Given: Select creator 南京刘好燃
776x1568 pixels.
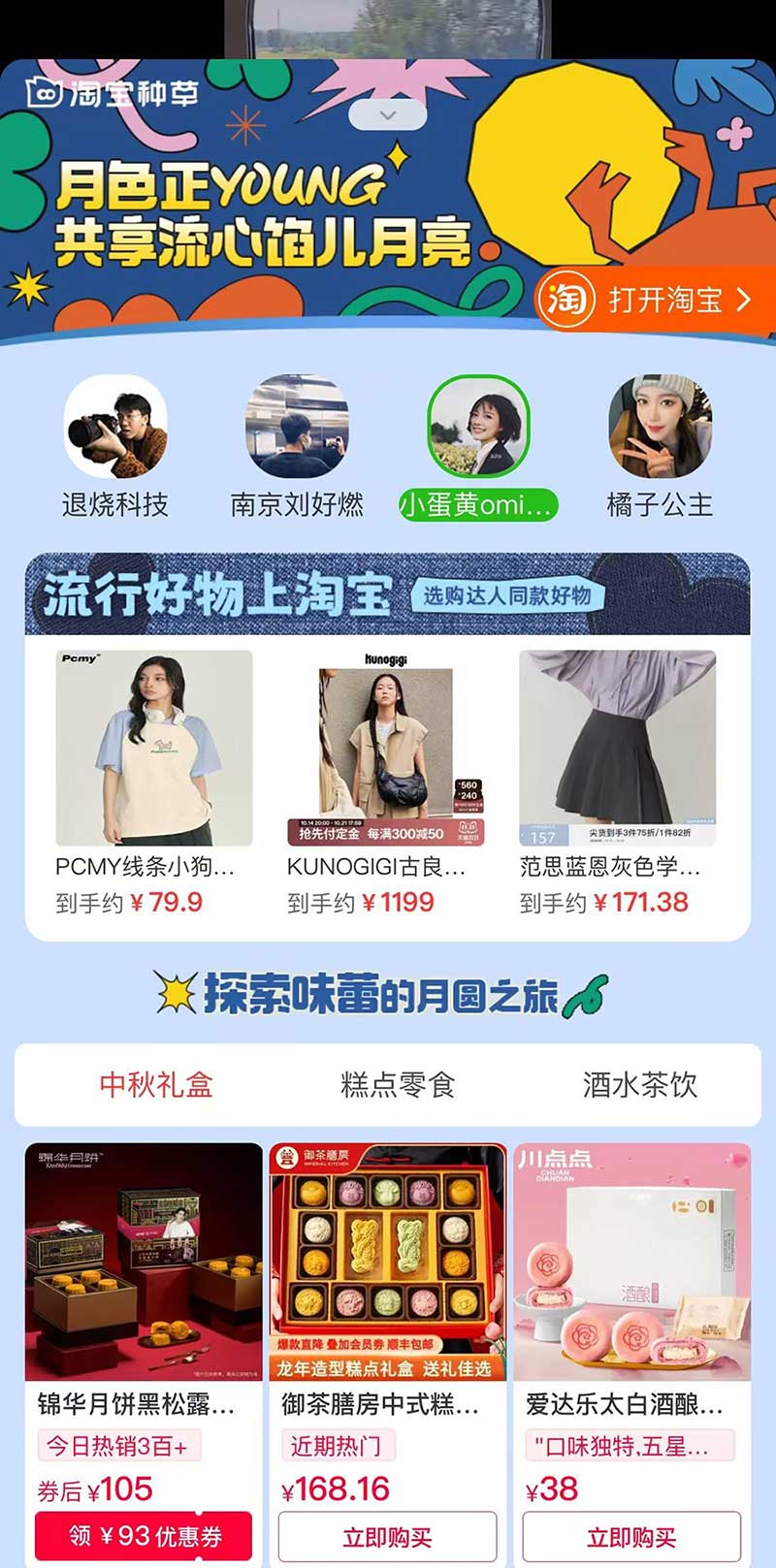Looking at the screenshot, I should click(x=297, y=427).
